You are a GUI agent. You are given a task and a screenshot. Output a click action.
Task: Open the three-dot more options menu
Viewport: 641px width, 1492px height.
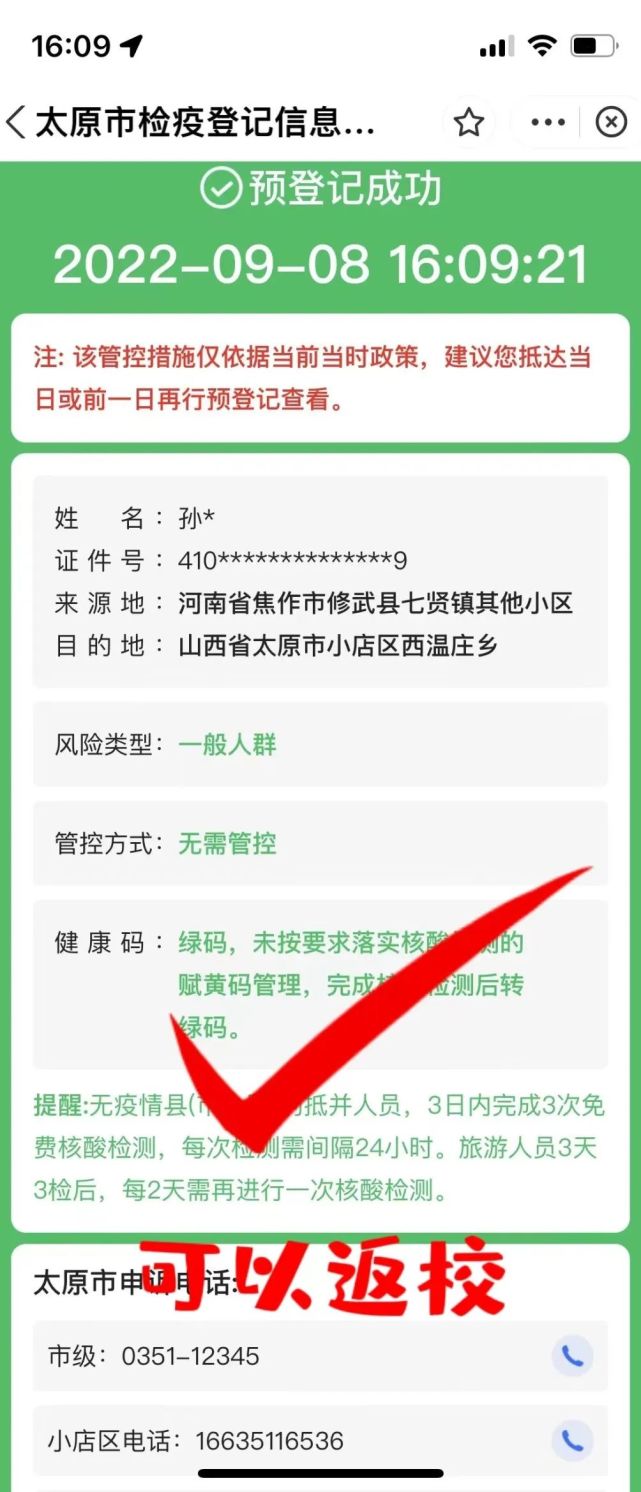[548, 122]
